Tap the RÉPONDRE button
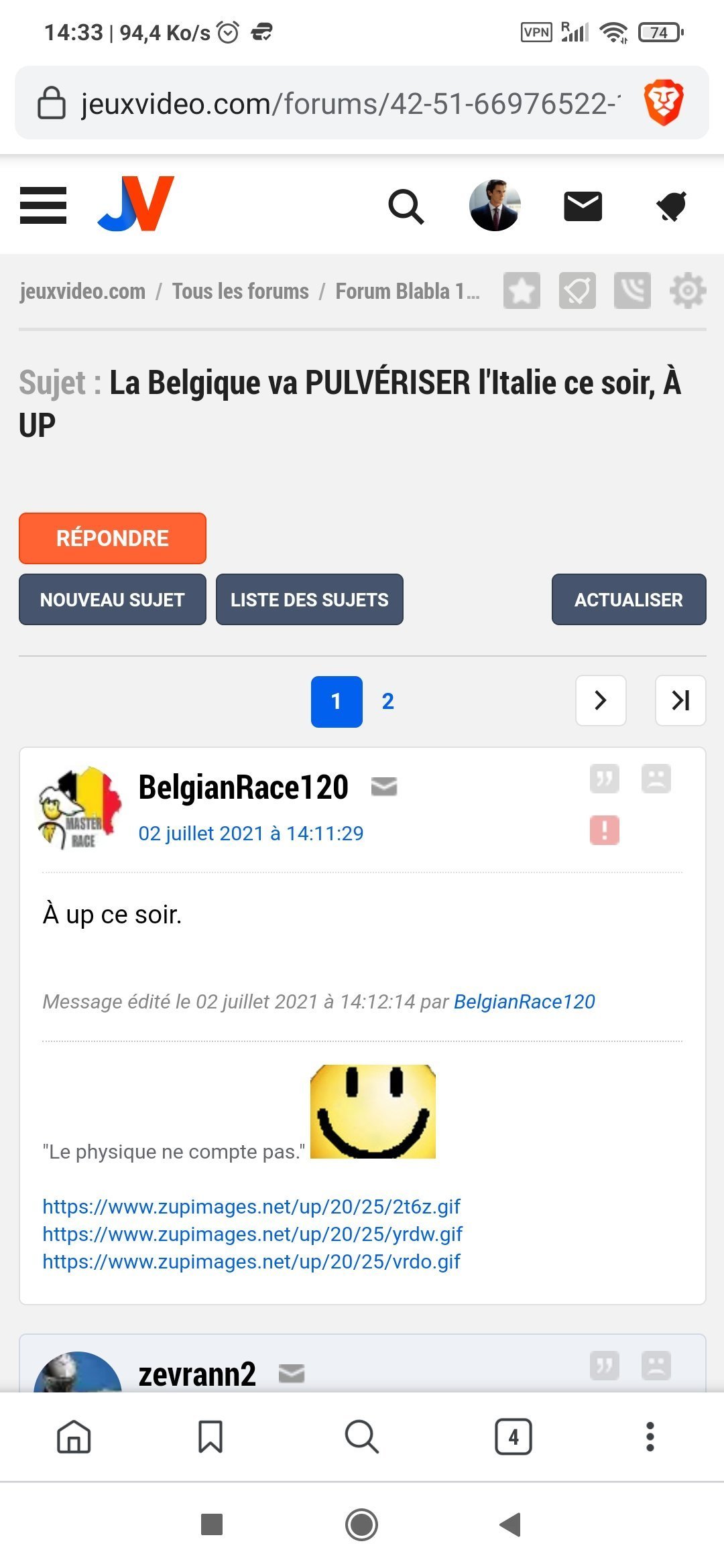The width and height of the screenshot is (724, 1568). click(x=113, y=538)
